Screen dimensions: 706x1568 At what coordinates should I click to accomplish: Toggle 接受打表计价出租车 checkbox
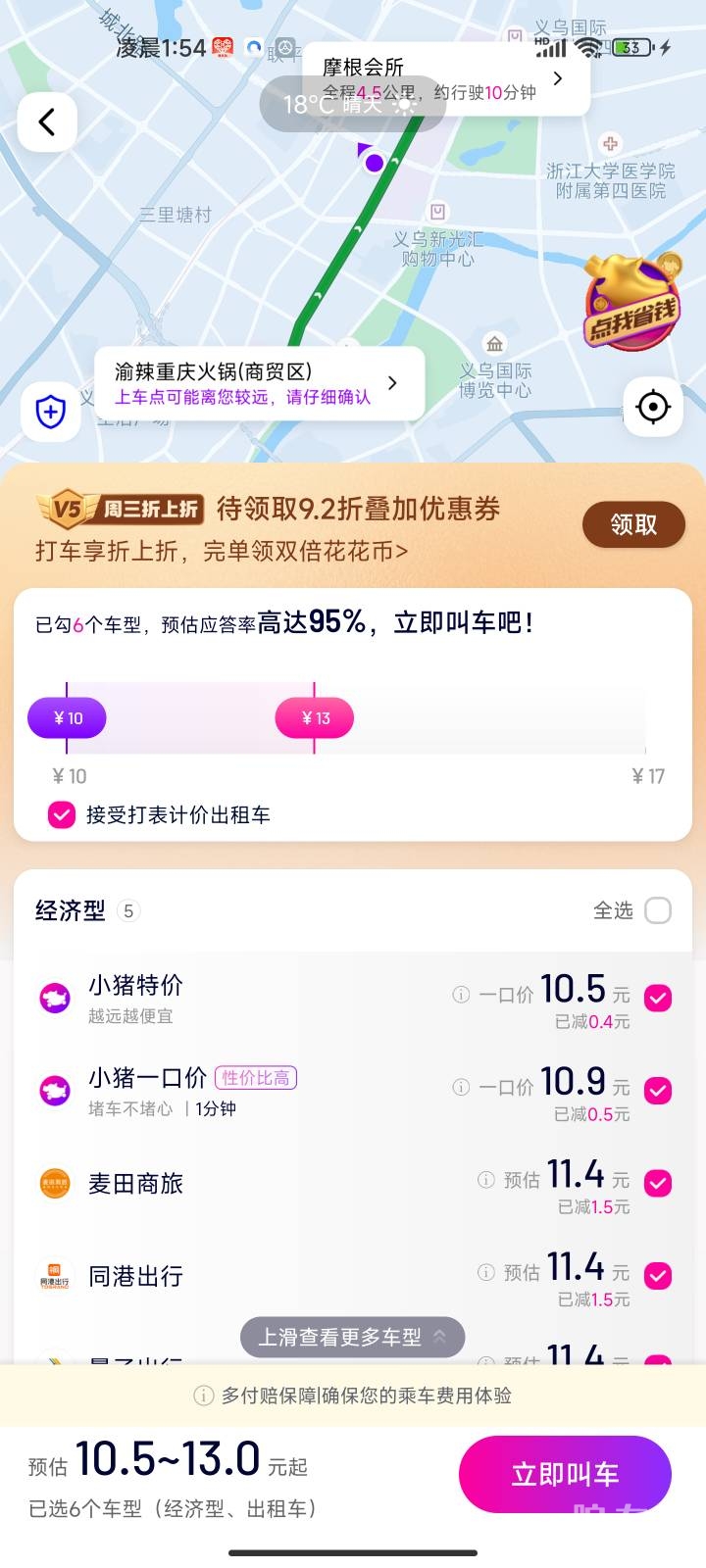tap(62, 814)
